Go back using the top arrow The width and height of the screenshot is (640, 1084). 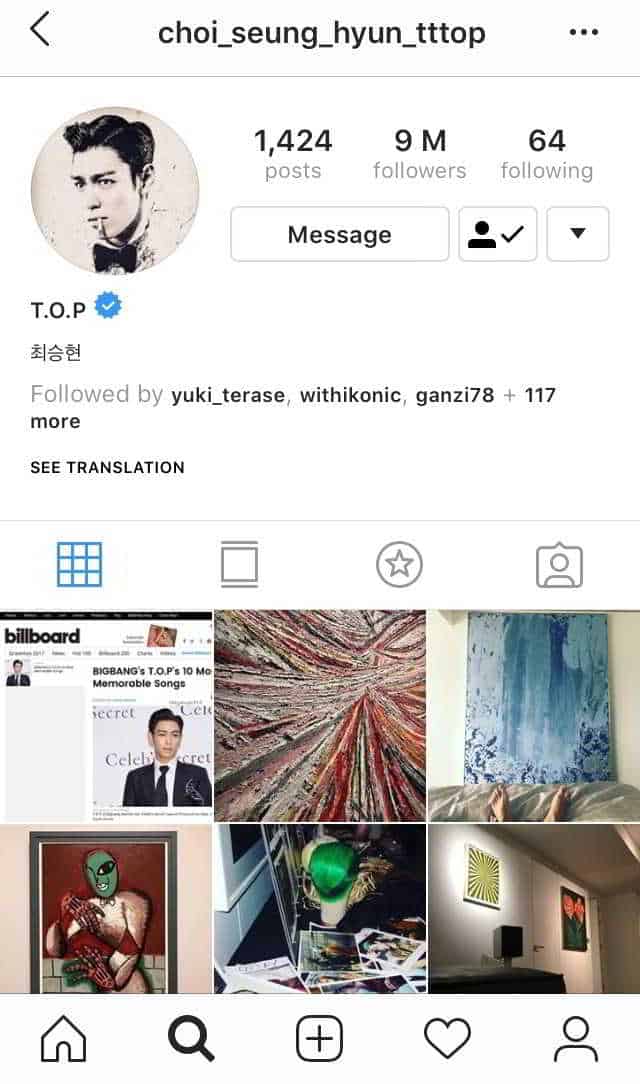pyautogui.click(x=40, y=30)
